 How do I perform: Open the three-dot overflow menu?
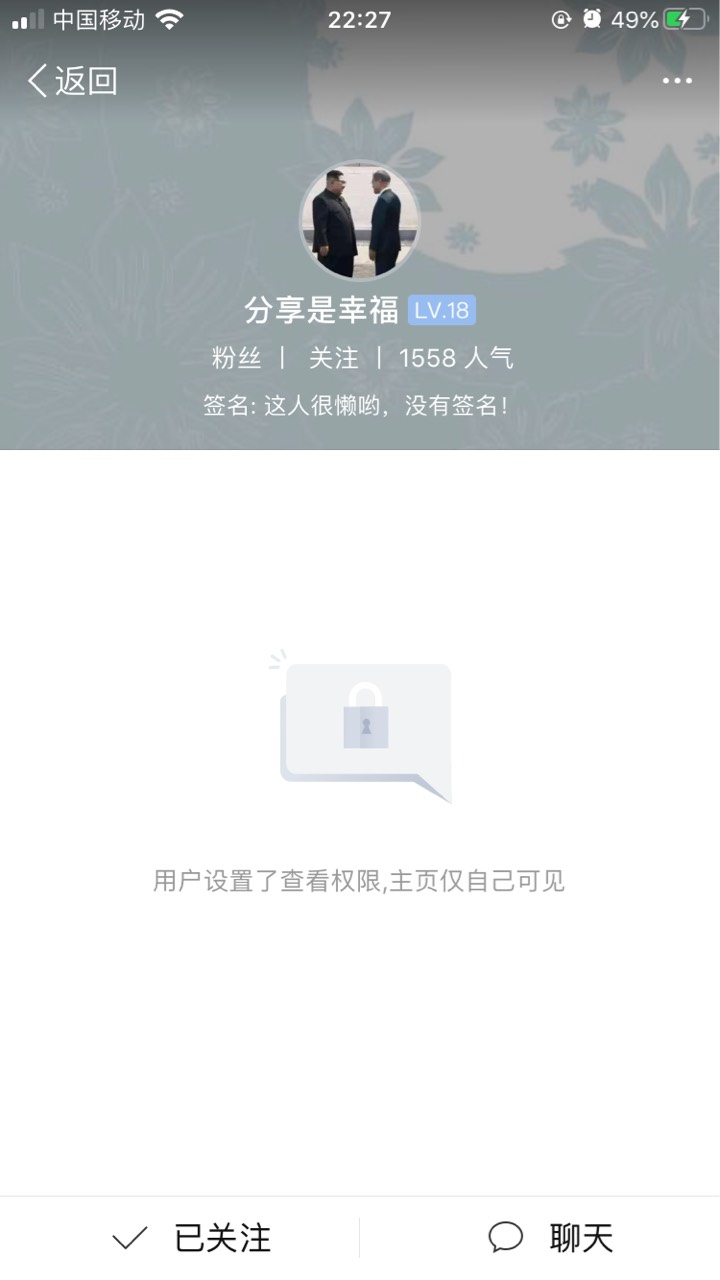(x=677, y=81)
